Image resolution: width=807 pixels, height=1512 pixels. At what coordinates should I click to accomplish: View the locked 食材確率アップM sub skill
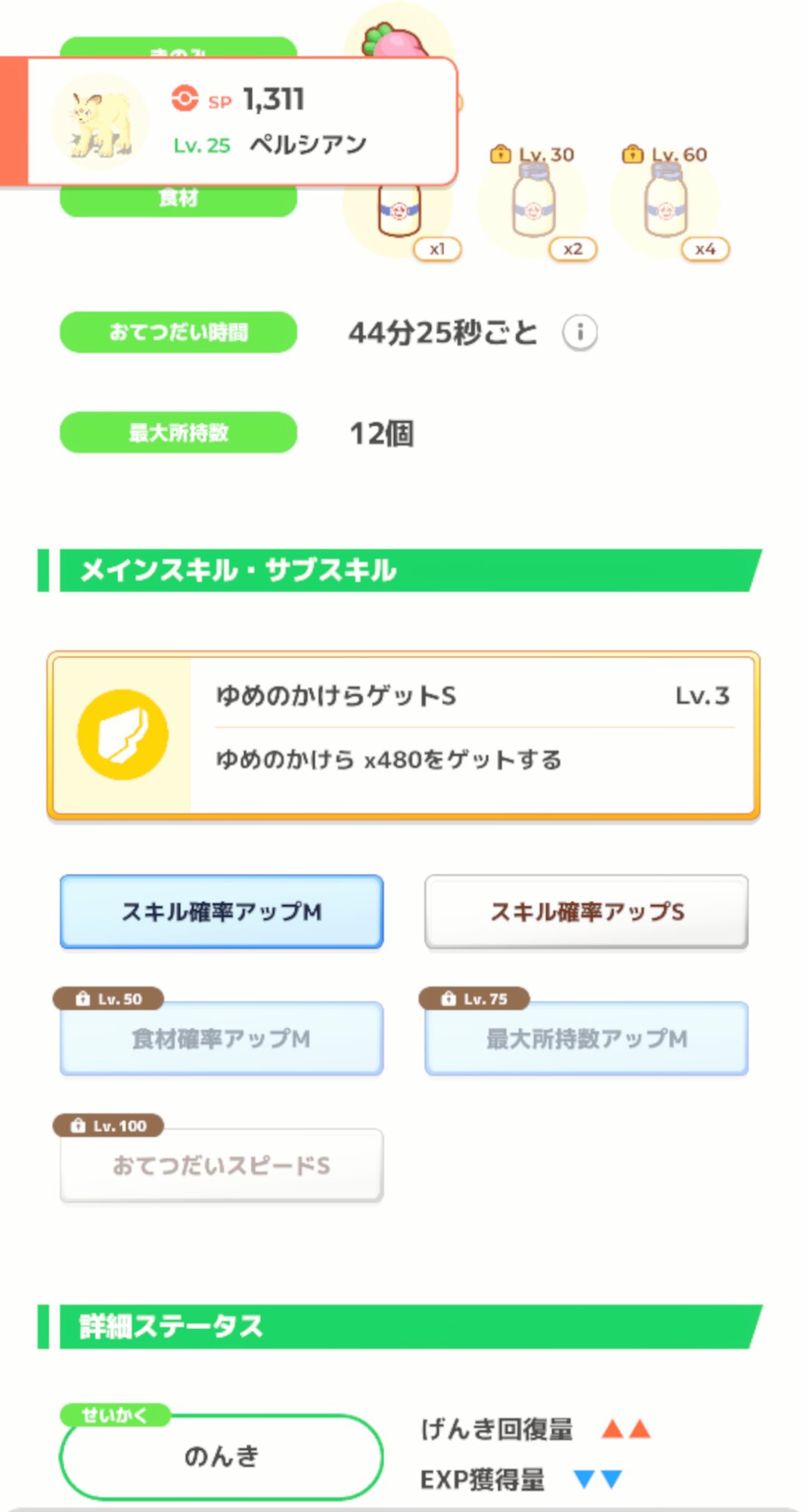(x=222, y=1038)
